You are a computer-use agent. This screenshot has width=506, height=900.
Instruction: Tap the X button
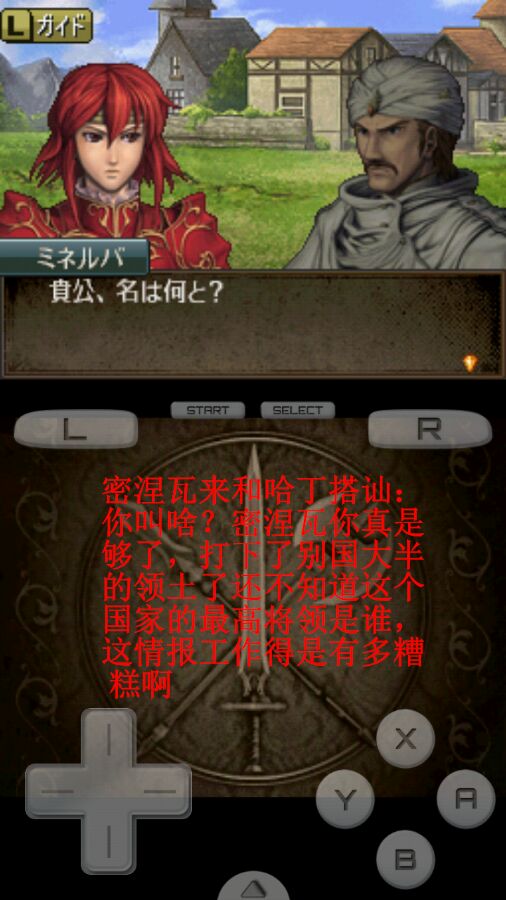click(406, 739)
